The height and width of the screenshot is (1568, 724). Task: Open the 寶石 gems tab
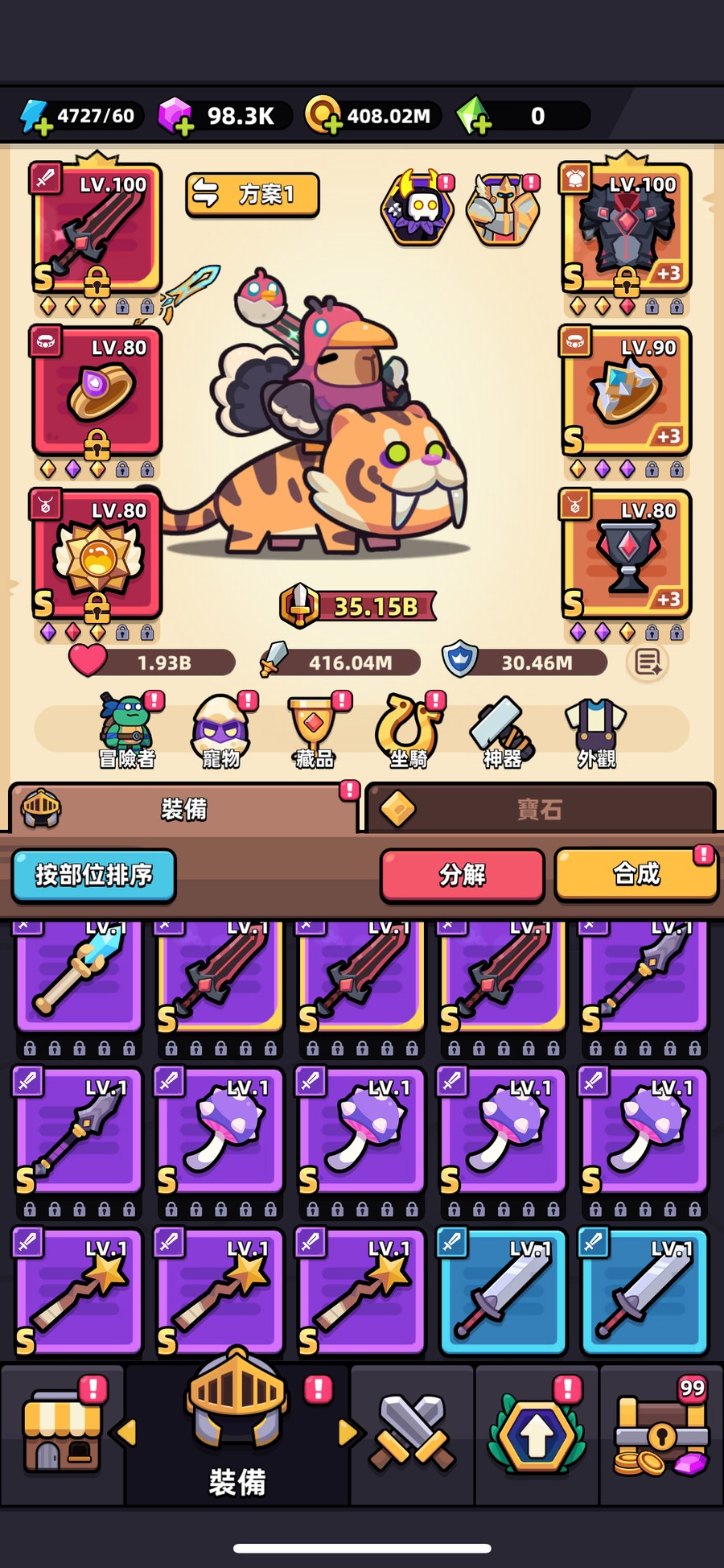point(540,808)
